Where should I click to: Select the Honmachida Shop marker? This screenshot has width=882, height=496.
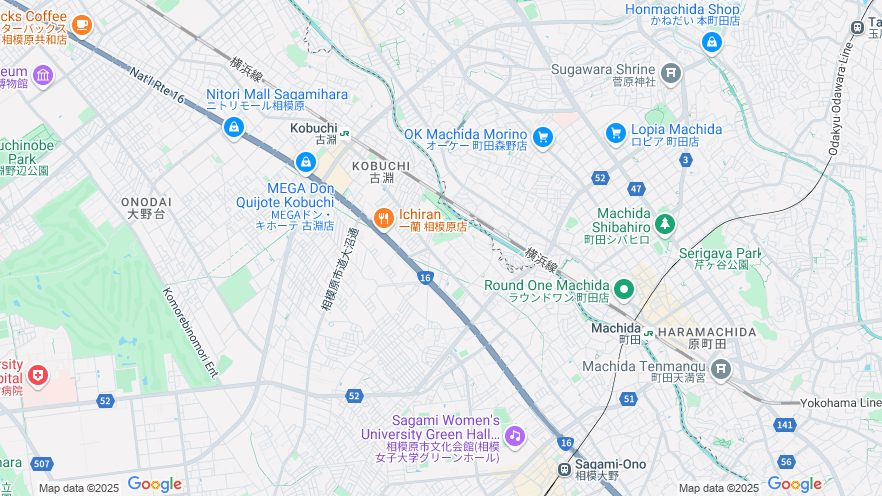coord(711,42)
